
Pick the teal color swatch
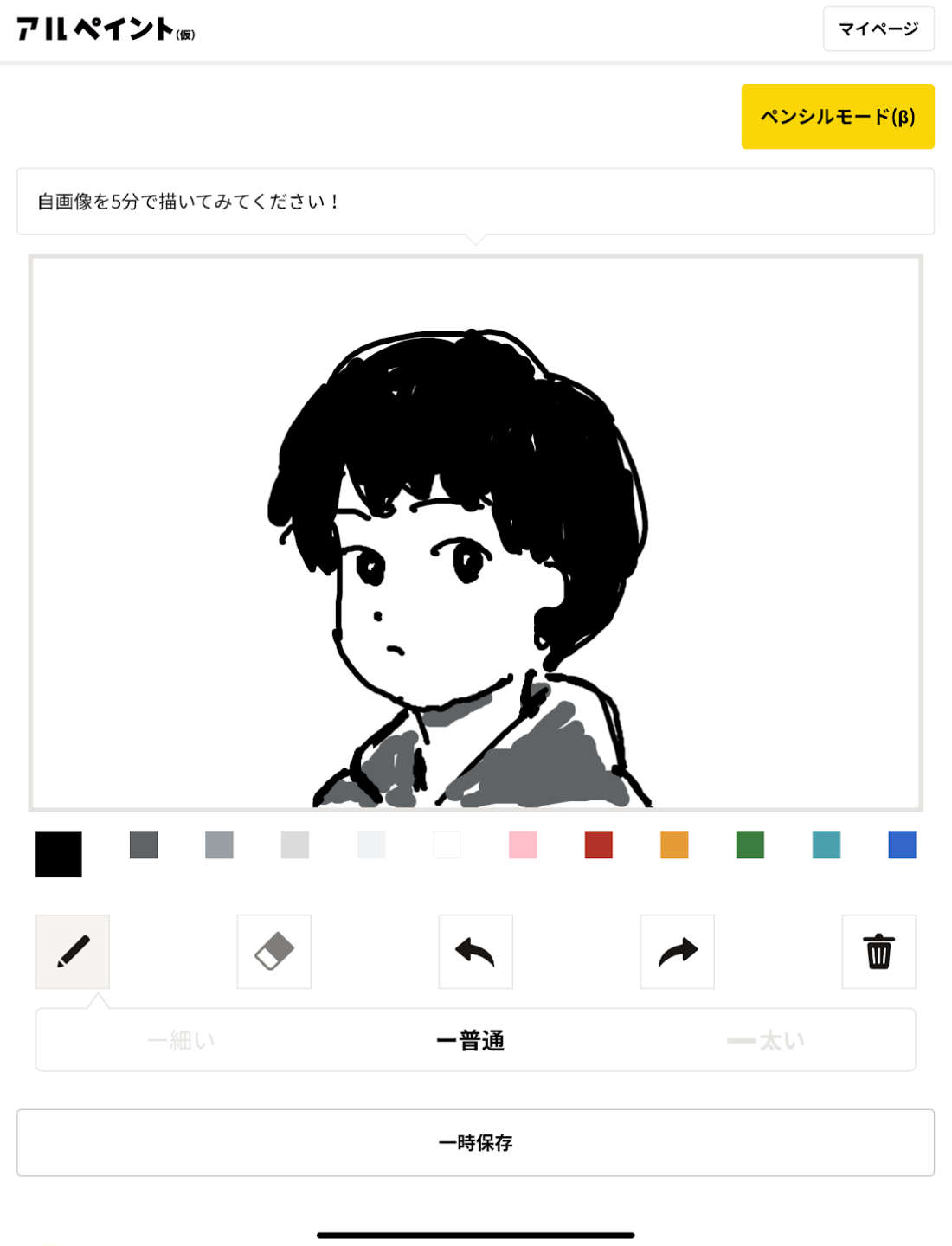coord(827,845)
